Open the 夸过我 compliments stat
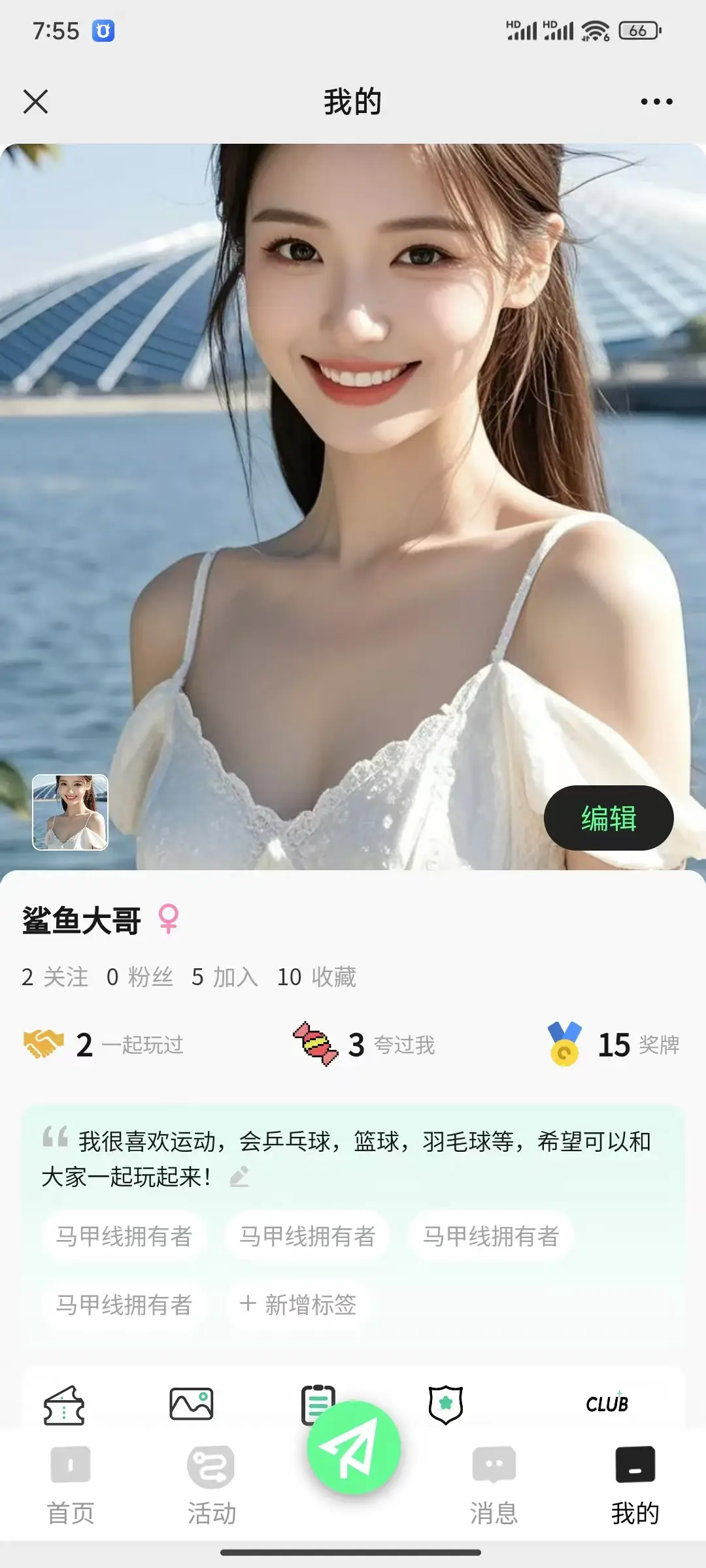Screen dimensions: 706x1568 pos(365,1045)
